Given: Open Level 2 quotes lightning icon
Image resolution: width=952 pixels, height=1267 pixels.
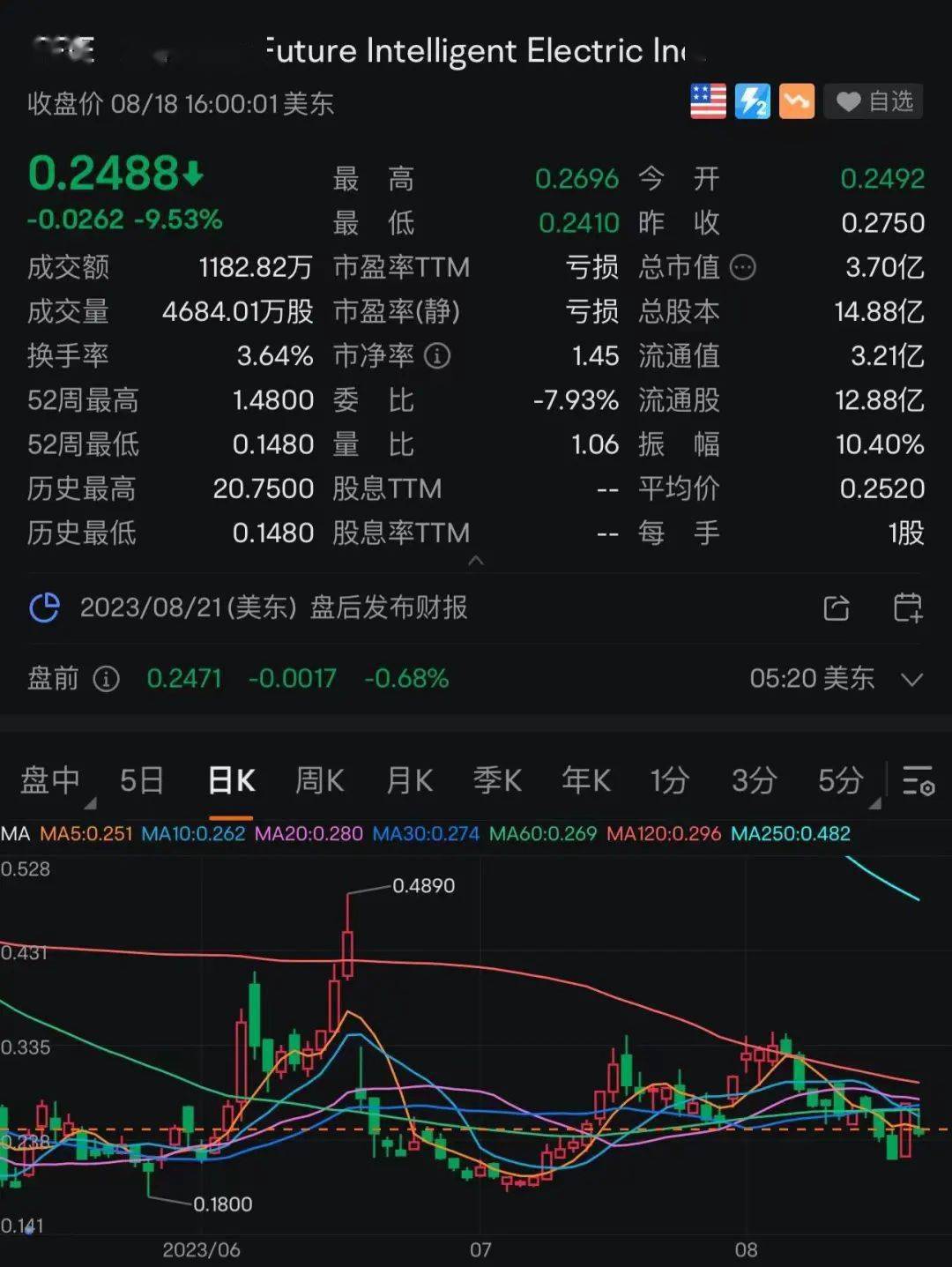Looking at the screenshot, I should (x=752, y=101).
